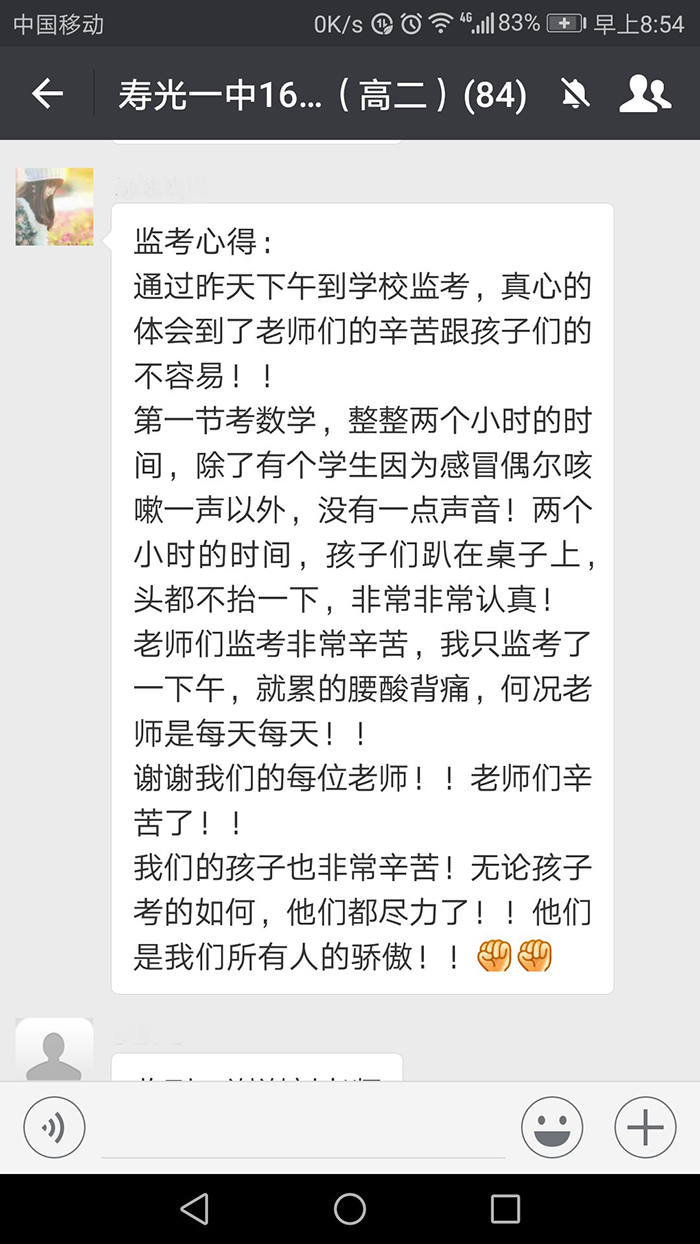Switch to voice message input
The width and height of the screenshot is (700, 1244).
pos(54,1128)
